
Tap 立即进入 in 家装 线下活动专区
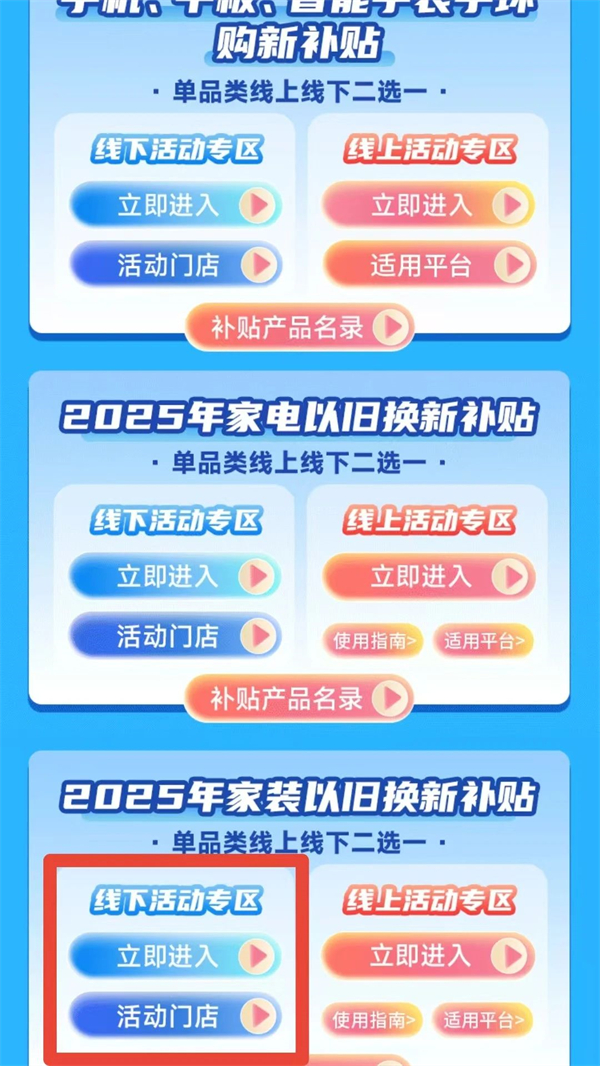(x=175, y=956)
